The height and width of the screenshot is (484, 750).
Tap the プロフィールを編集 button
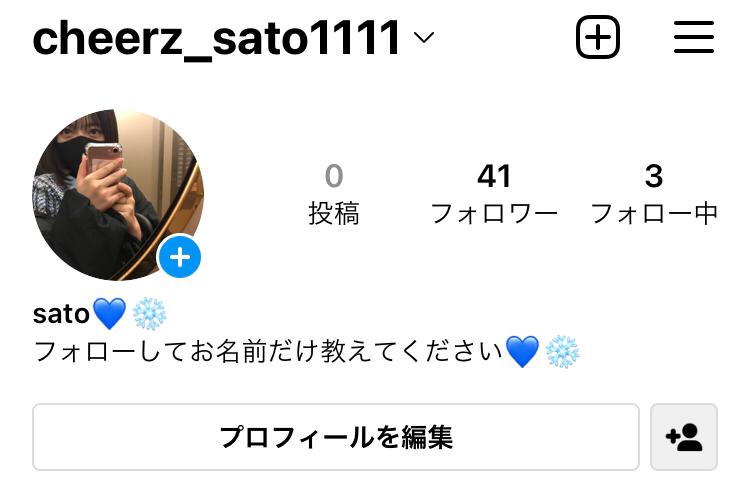[336, 437]
